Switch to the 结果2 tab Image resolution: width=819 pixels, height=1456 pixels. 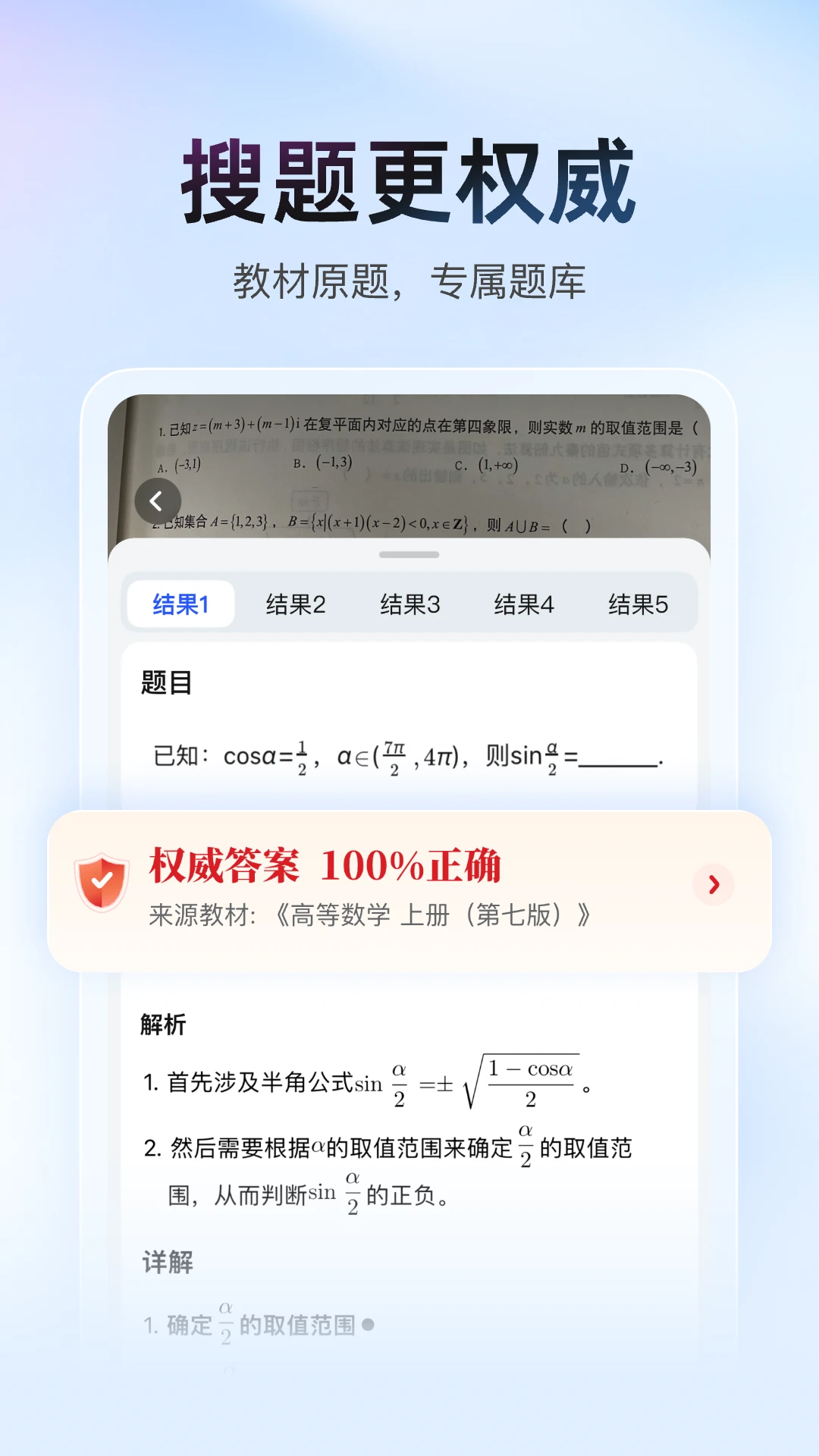(x=295, y=604)
